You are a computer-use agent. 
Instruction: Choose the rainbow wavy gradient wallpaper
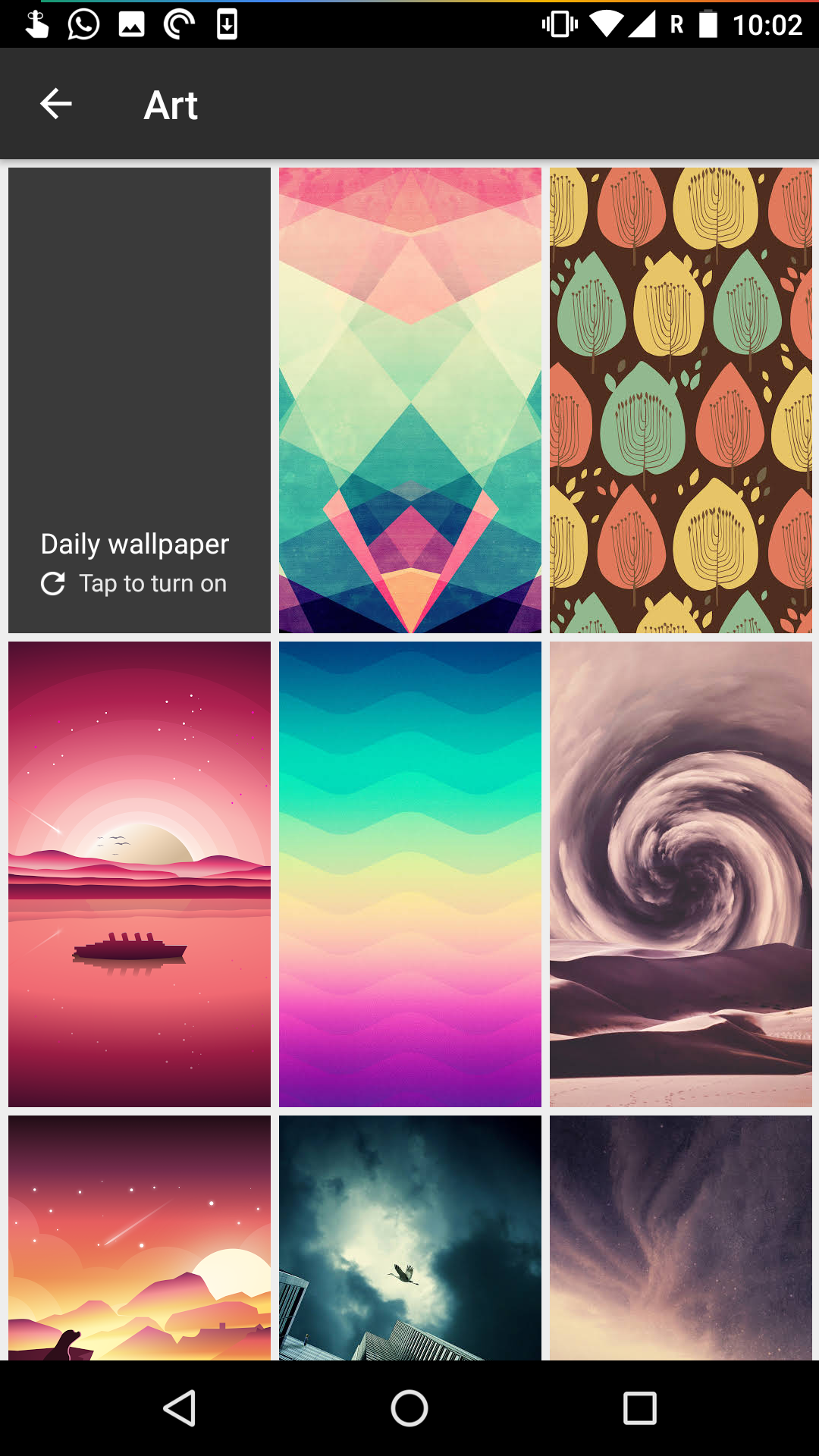(x=410, y=874)
